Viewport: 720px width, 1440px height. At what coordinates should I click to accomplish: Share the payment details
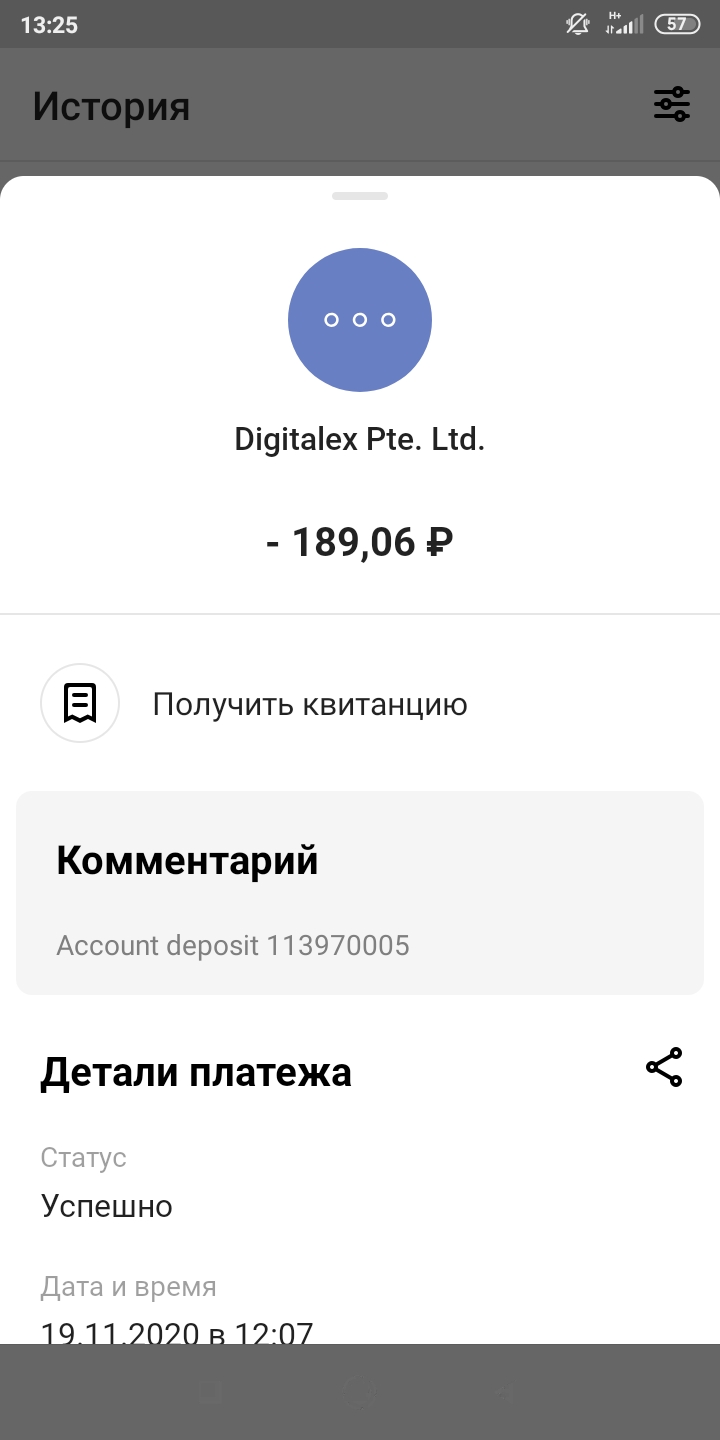click(664, 1068)
